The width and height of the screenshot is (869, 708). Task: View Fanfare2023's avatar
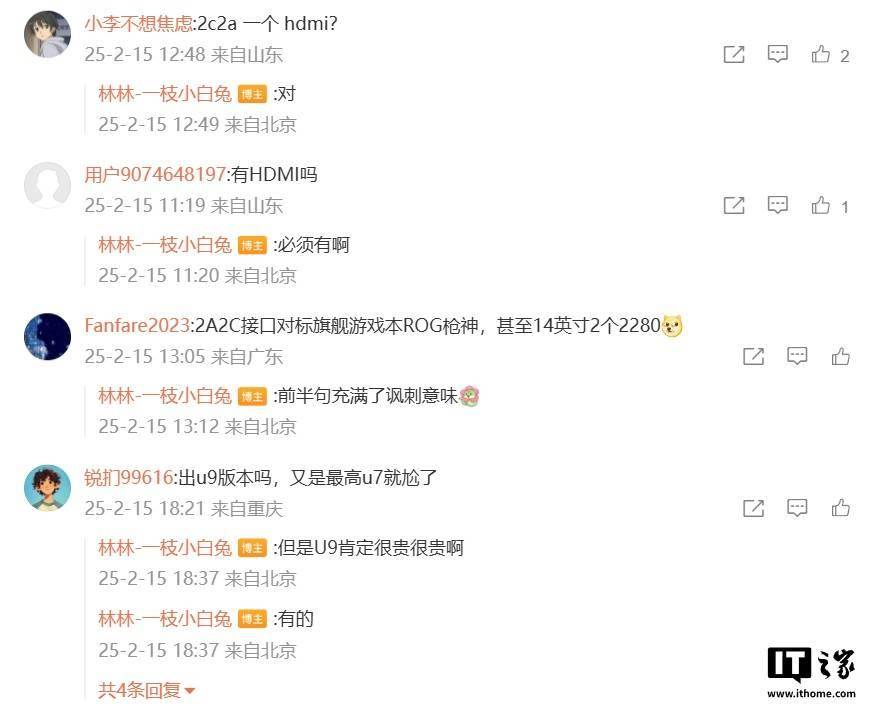[47, 337]
